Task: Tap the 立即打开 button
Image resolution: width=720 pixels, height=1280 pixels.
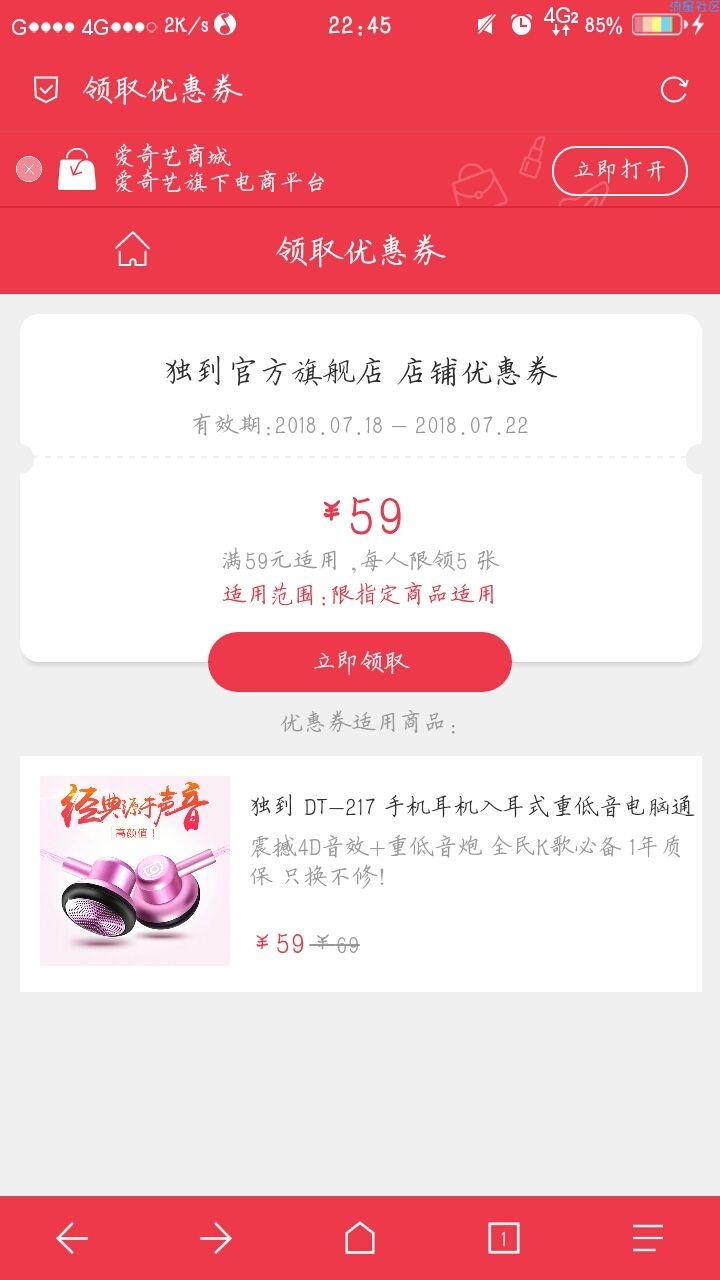Action: (619, 170)
